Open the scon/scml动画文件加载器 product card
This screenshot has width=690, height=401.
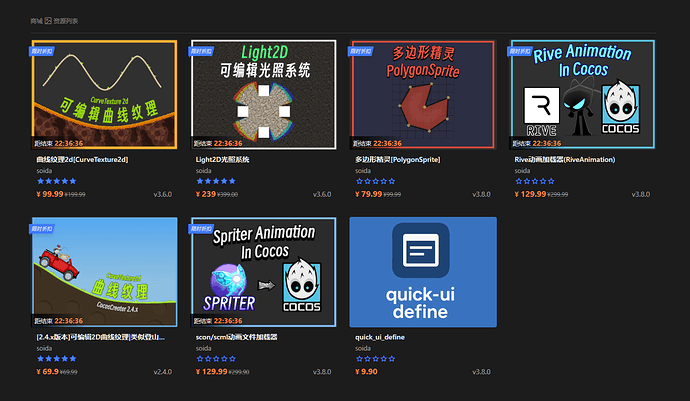point(264,272)
